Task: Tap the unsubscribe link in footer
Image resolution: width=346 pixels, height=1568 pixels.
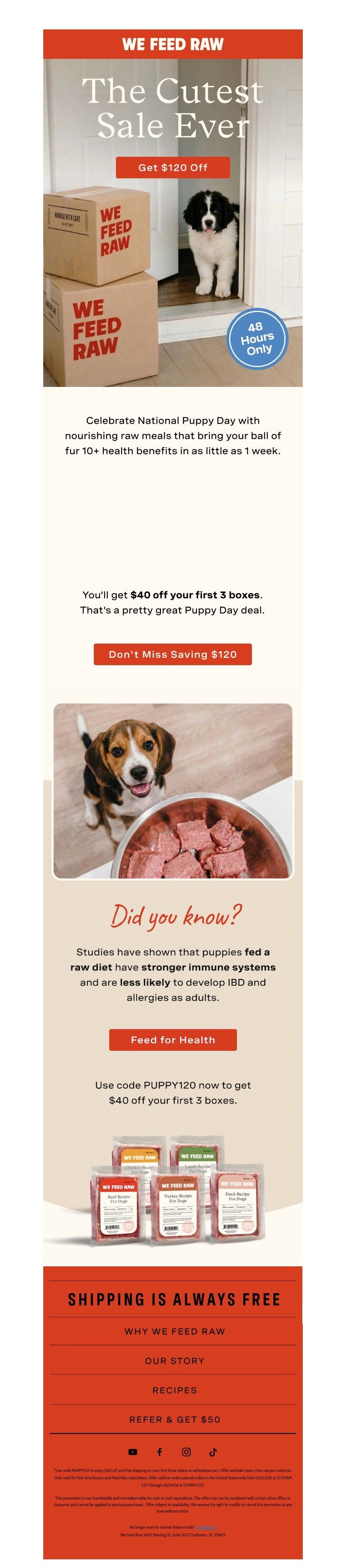Action: point(205,1527)
